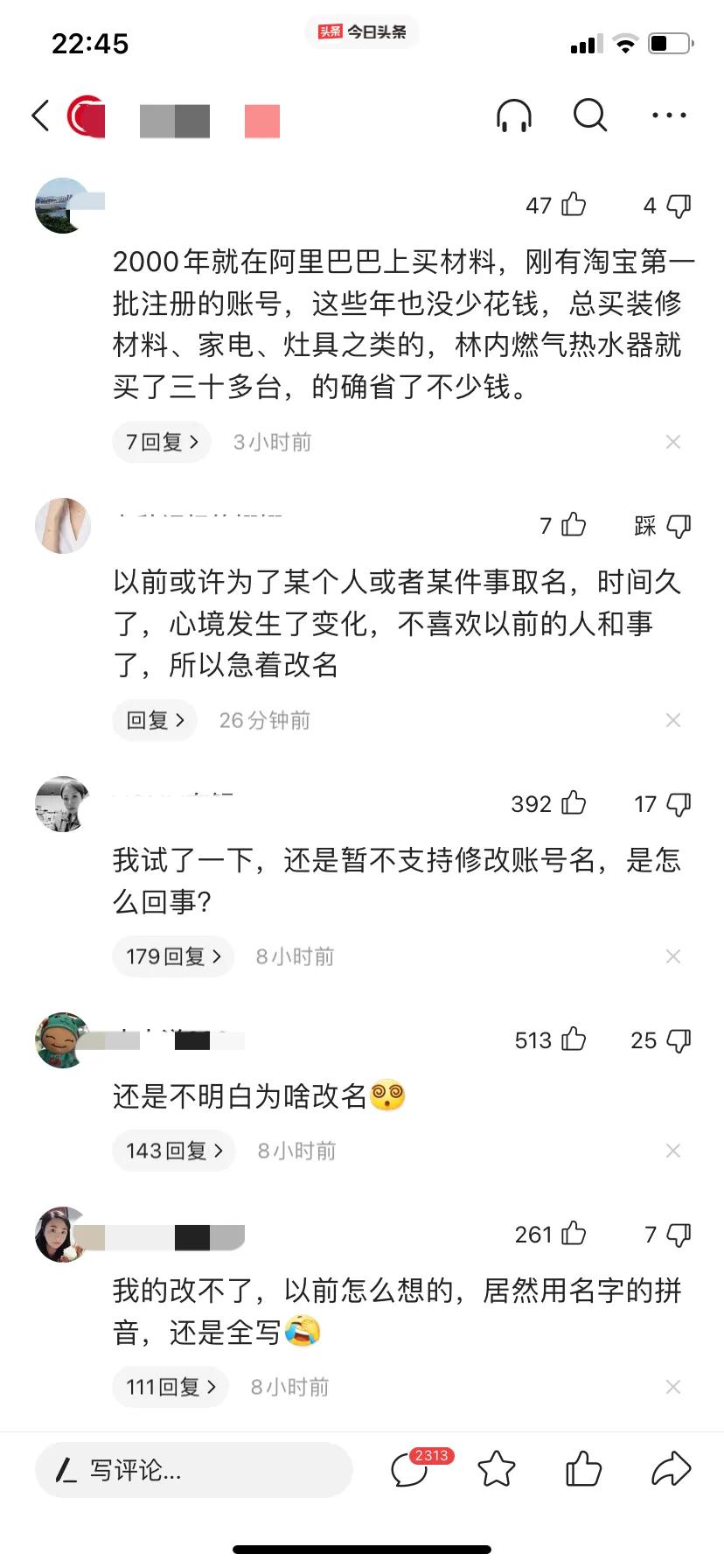Expand the 143回复 reply thread
This screenshot has height=1568, width=724.
173,1151
